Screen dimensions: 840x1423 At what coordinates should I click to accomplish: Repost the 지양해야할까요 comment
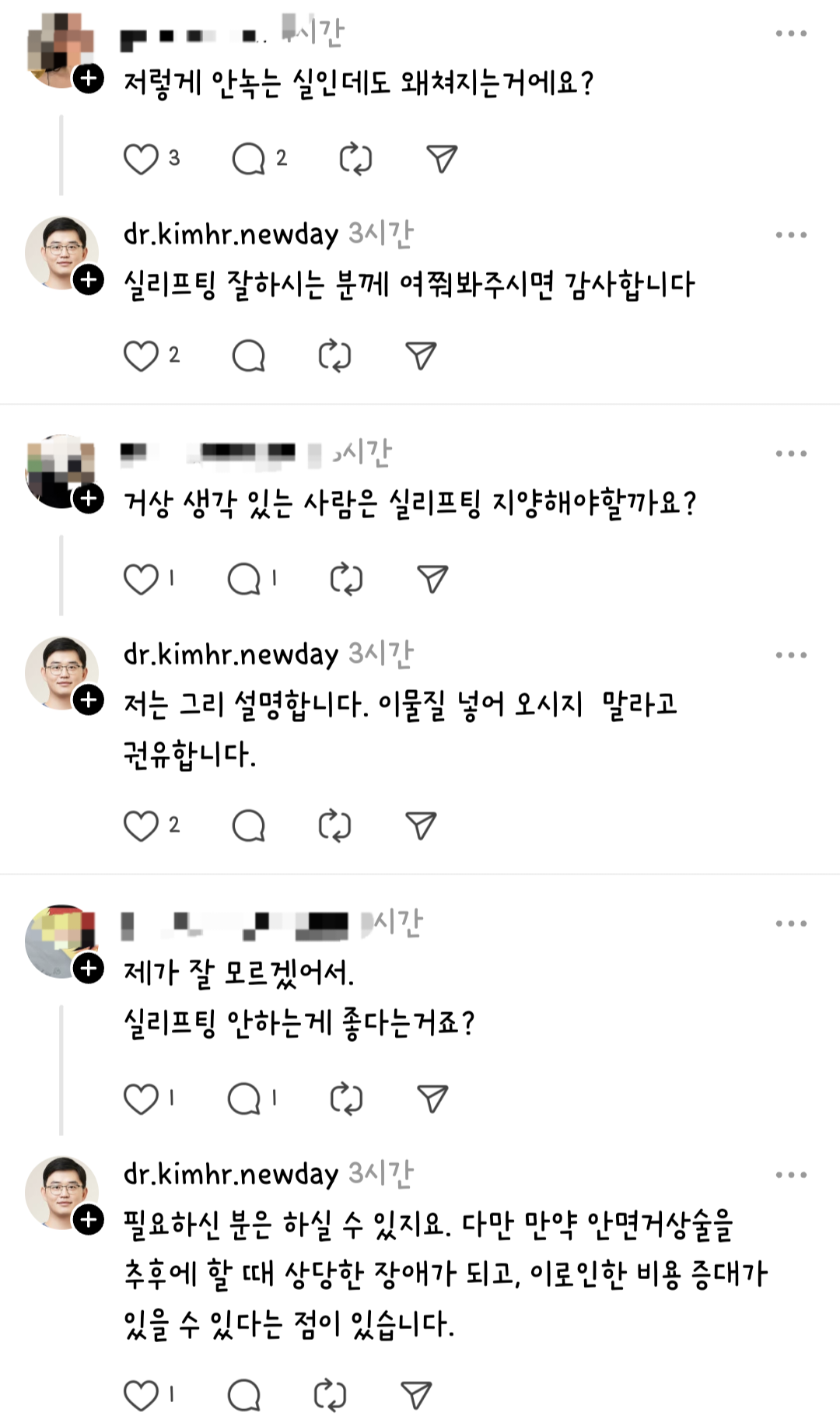[346, 580]
